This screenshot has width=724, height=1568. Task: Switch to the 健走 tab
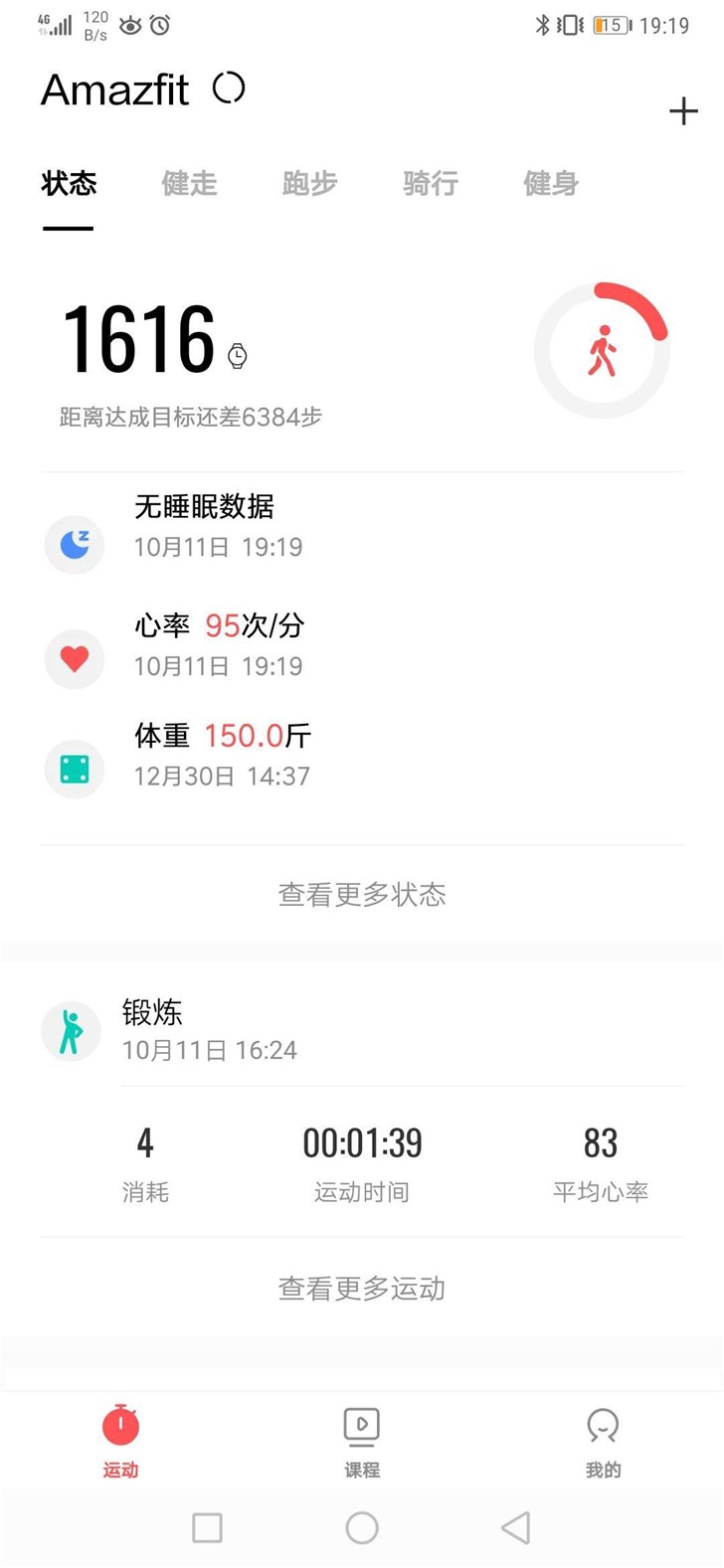coord(189,184)
